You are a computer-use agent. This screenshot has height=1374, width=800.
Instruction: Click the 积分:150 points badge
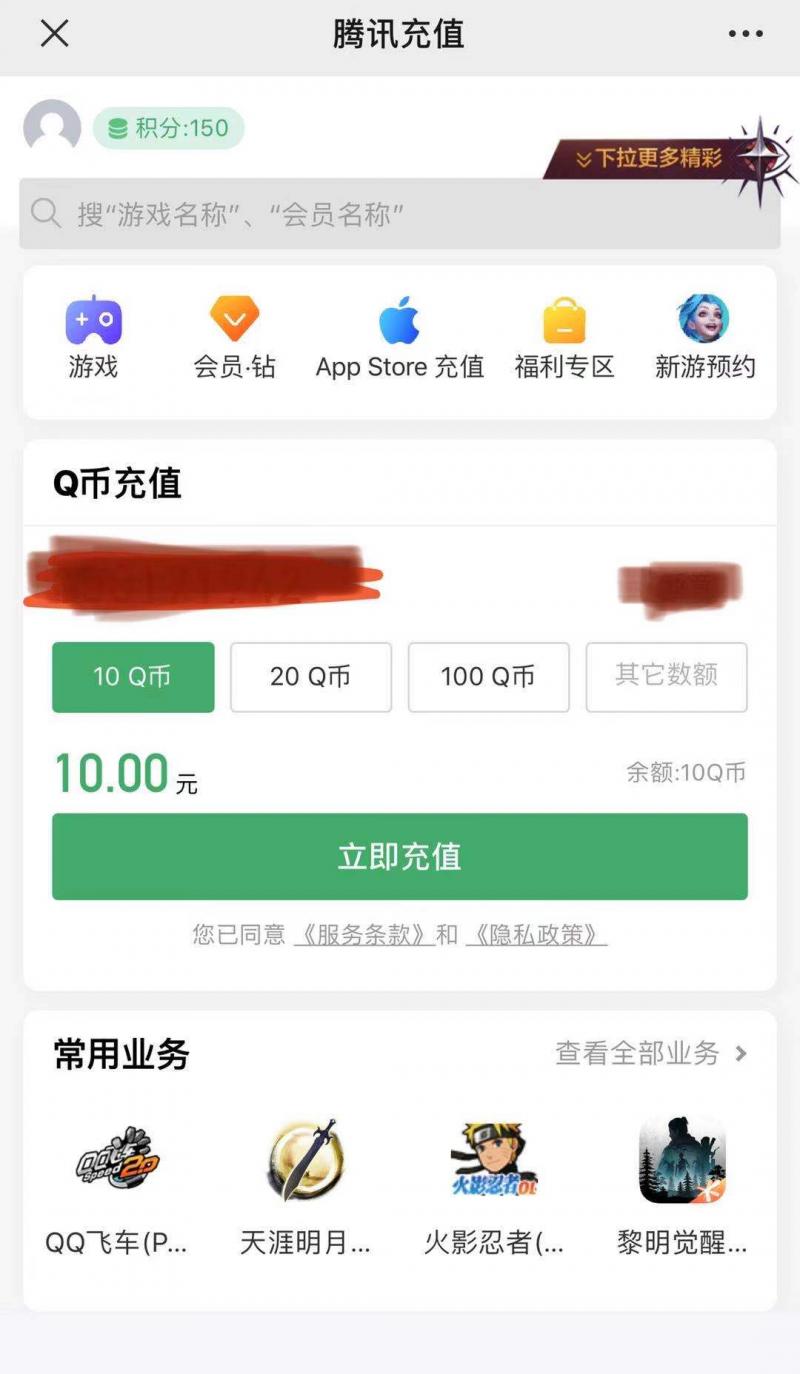tap(168, 129)
